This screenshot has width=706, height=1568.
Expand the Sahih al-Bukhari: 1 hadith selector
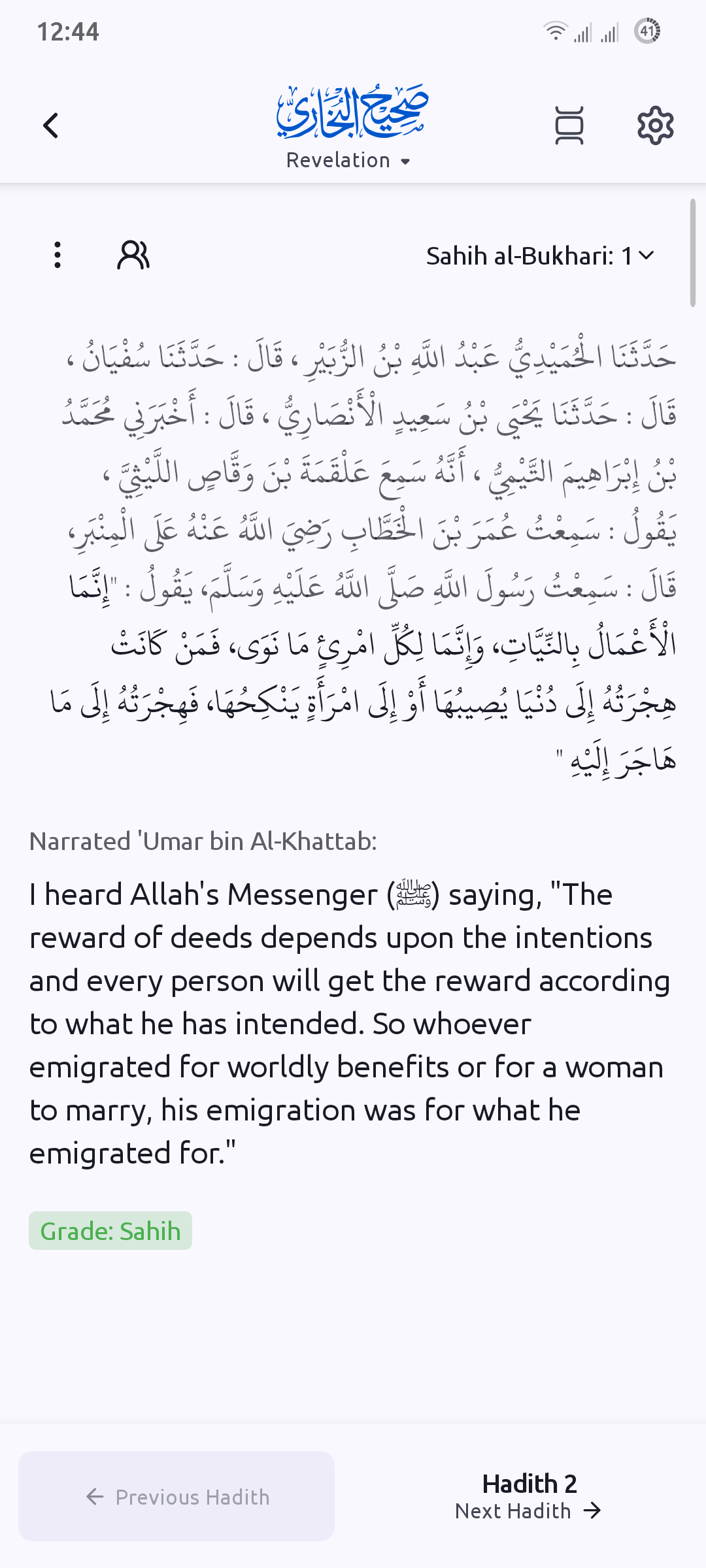coord(540,256)
